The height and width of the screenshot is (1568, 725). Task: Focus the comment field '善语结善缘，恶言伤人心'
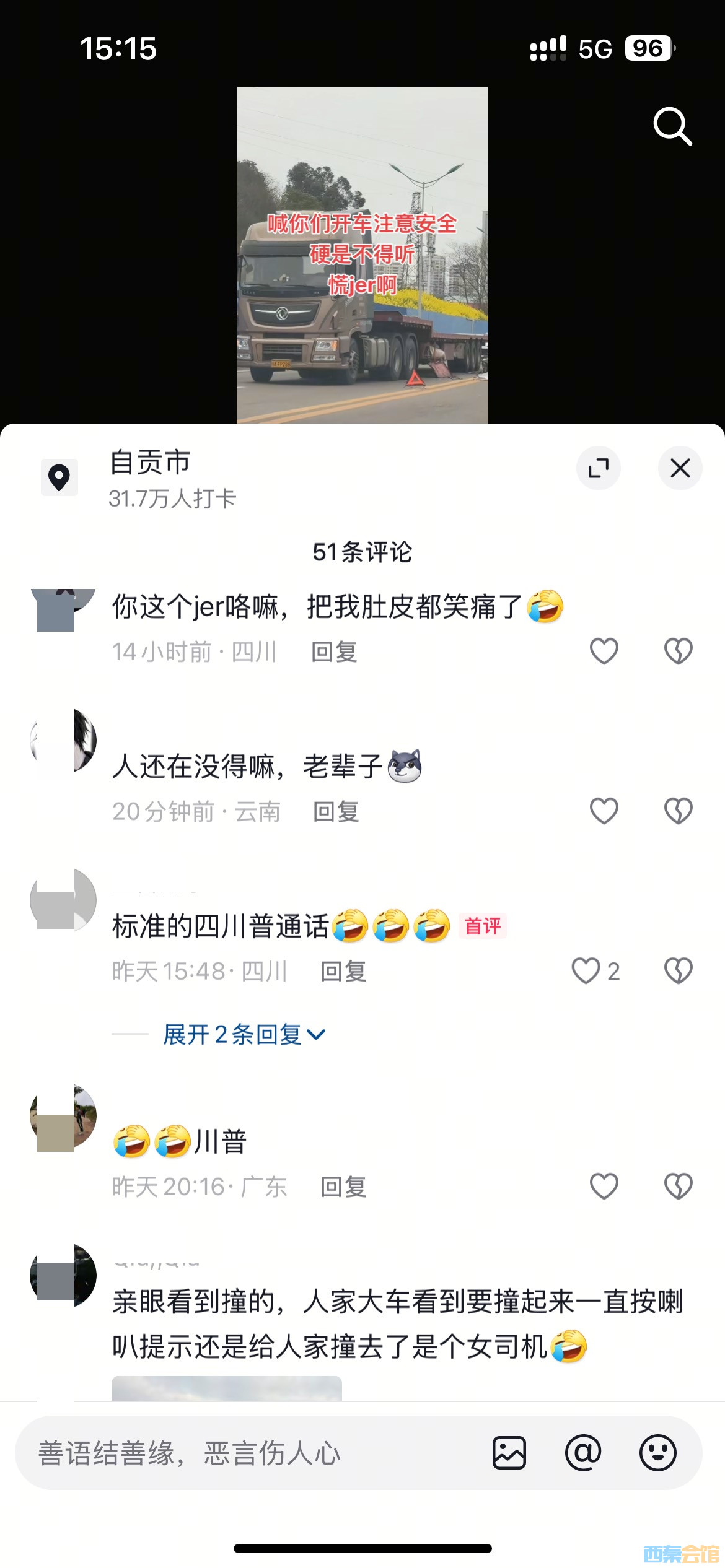click(x=248, y=1453)
